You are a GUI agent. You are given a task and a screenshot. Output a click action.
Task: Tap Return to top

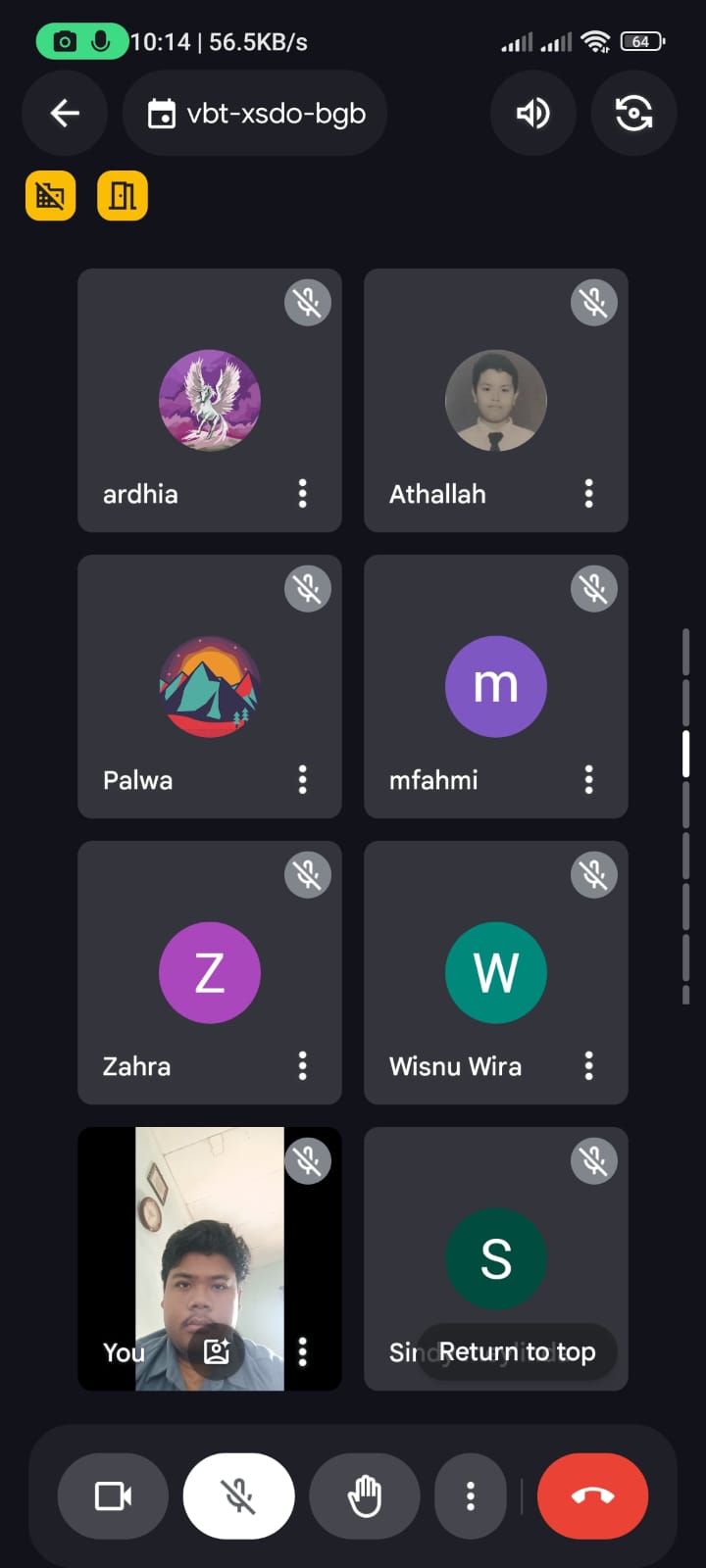(x=517, y=1352)
